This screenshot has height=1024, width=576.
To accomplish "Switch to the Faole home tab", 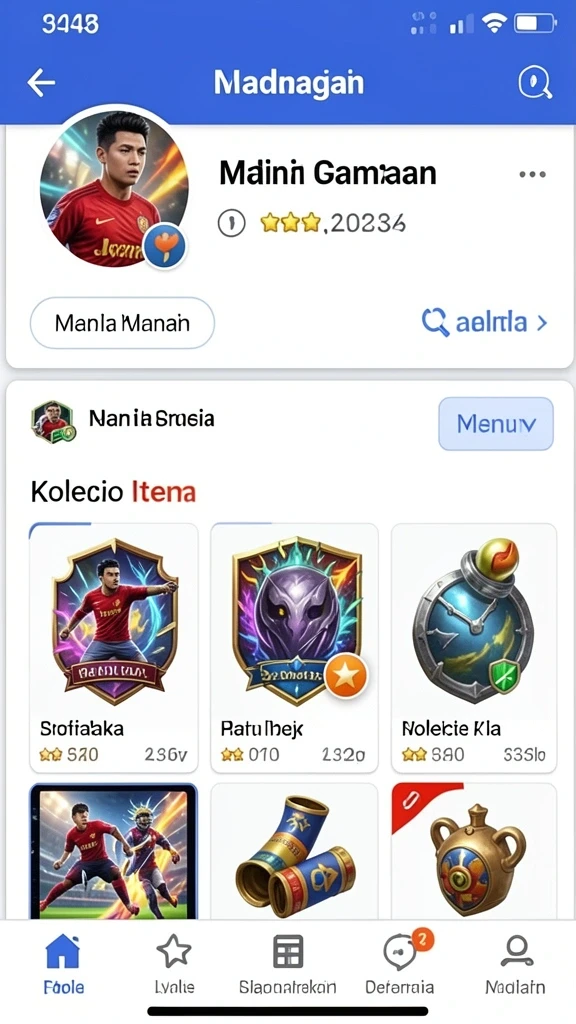I will [x=63, y=963].
